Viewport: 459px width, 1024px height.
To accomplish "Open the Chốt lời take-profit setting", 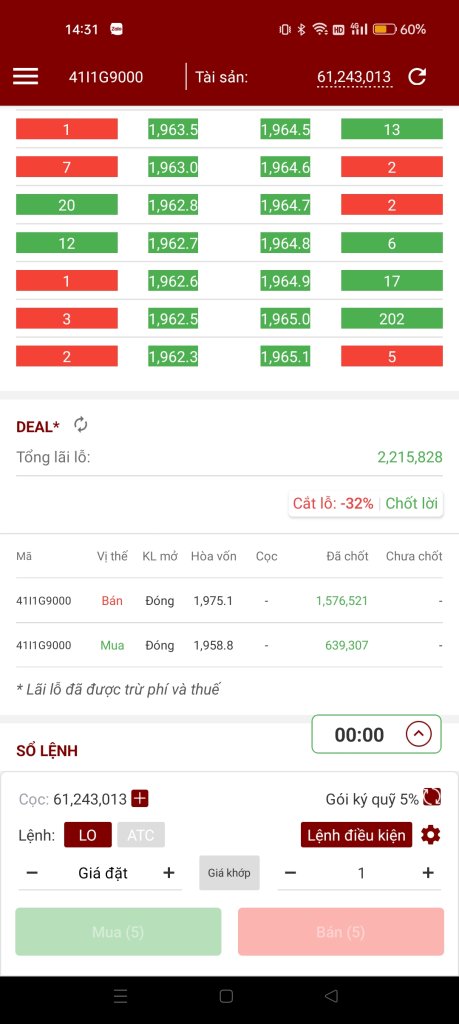I will [412, 504].
